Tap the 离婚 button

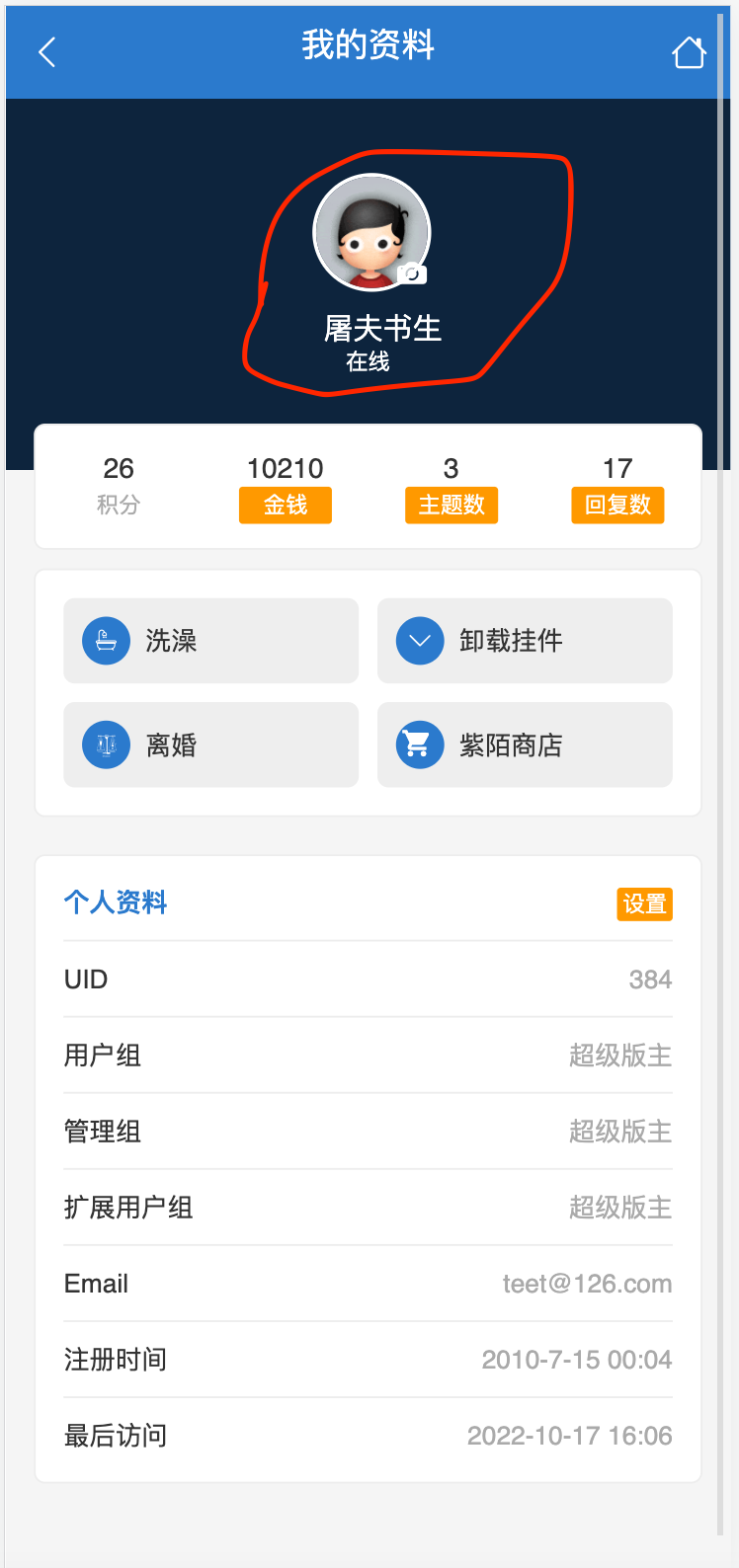coord(210,745)
